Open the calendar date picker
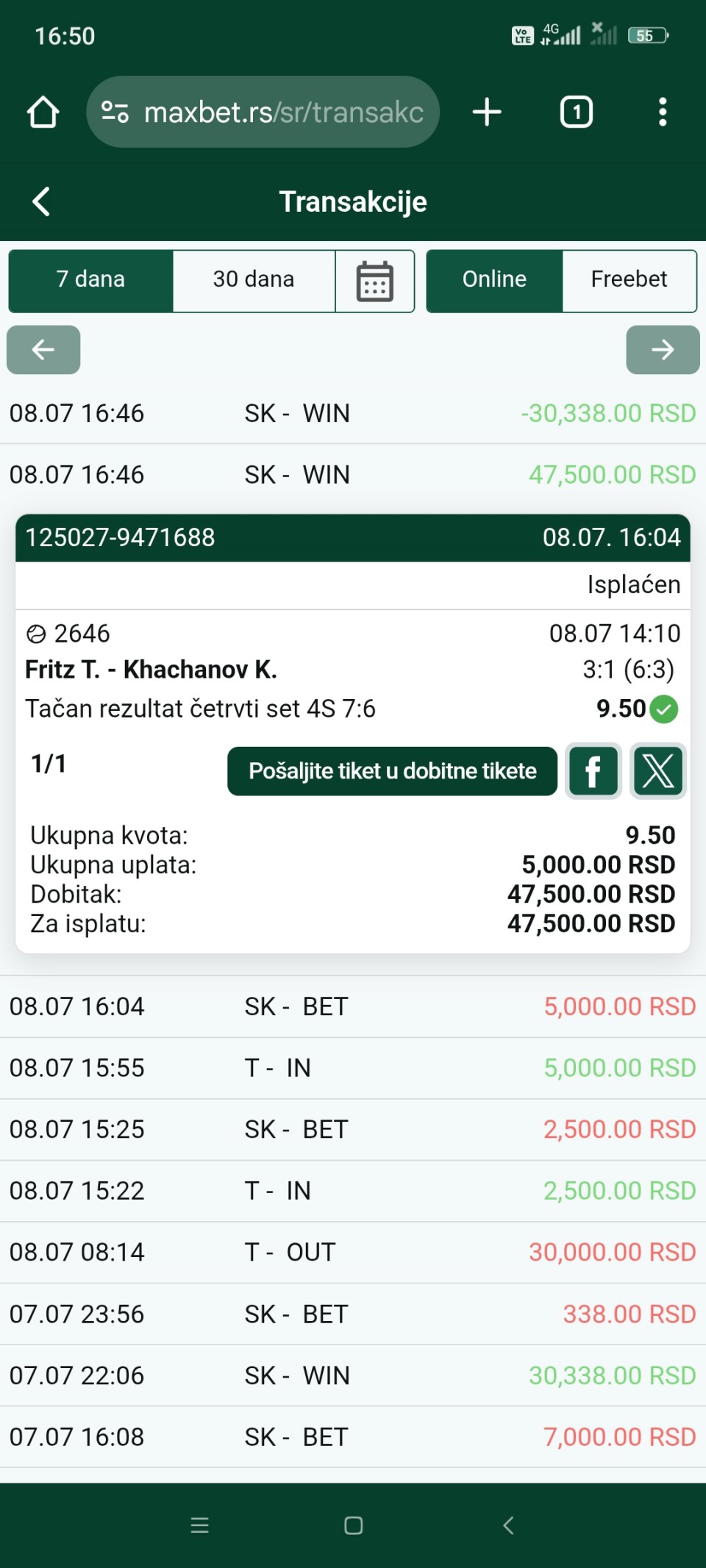The width and height of the screenshot is (706, 1568). click(x=375, y=282)
